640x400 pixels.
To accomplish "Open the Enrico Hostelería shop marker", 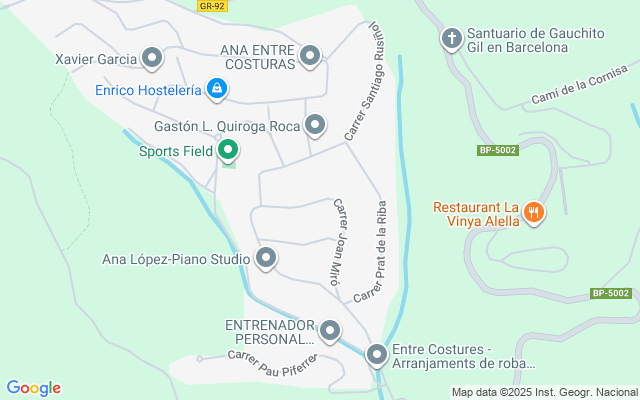I will point(216,89).
